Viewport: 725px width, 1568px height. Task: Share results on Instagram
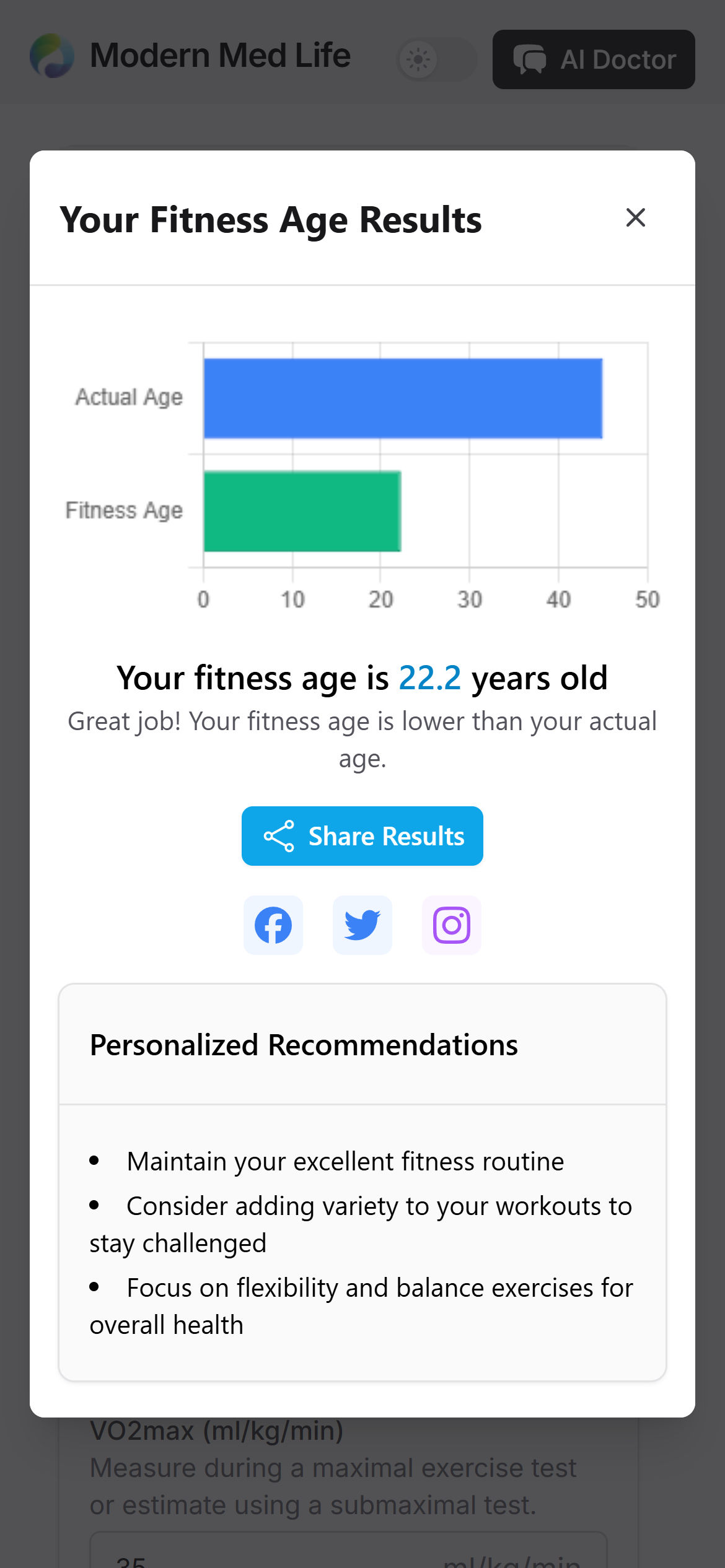(451, 925)
